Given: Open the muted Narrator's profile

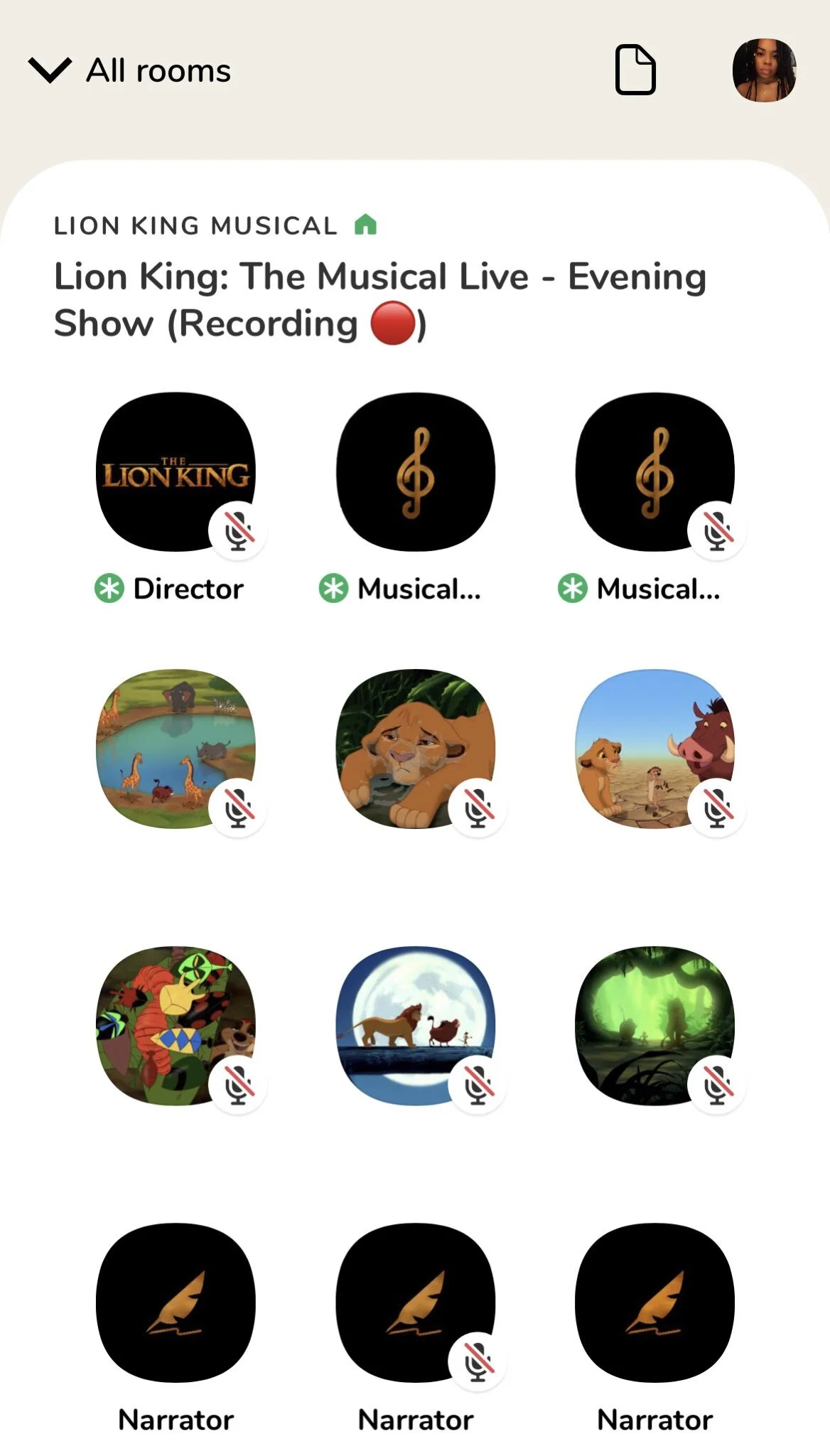Looking at the screenshot, I should pyautogui.click(x=416, y=1302).
